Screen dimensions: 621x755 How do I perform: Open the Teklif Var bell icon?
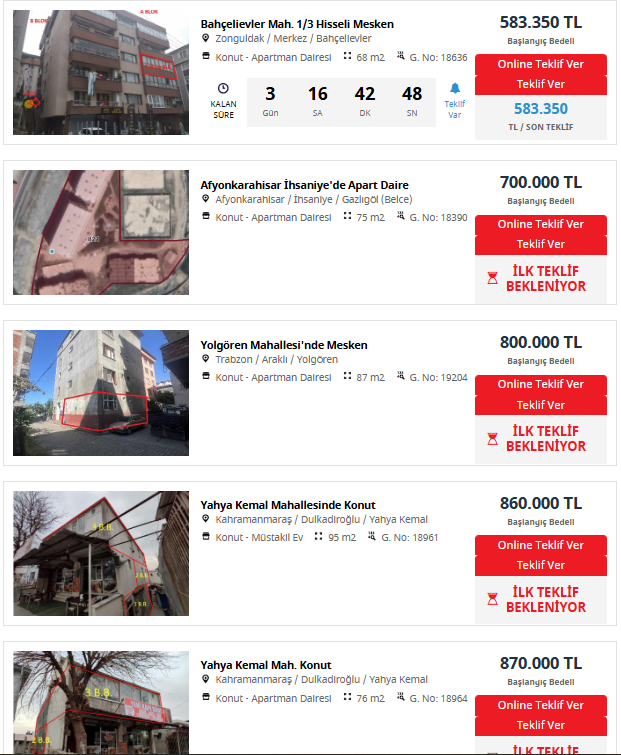(455, 91)
